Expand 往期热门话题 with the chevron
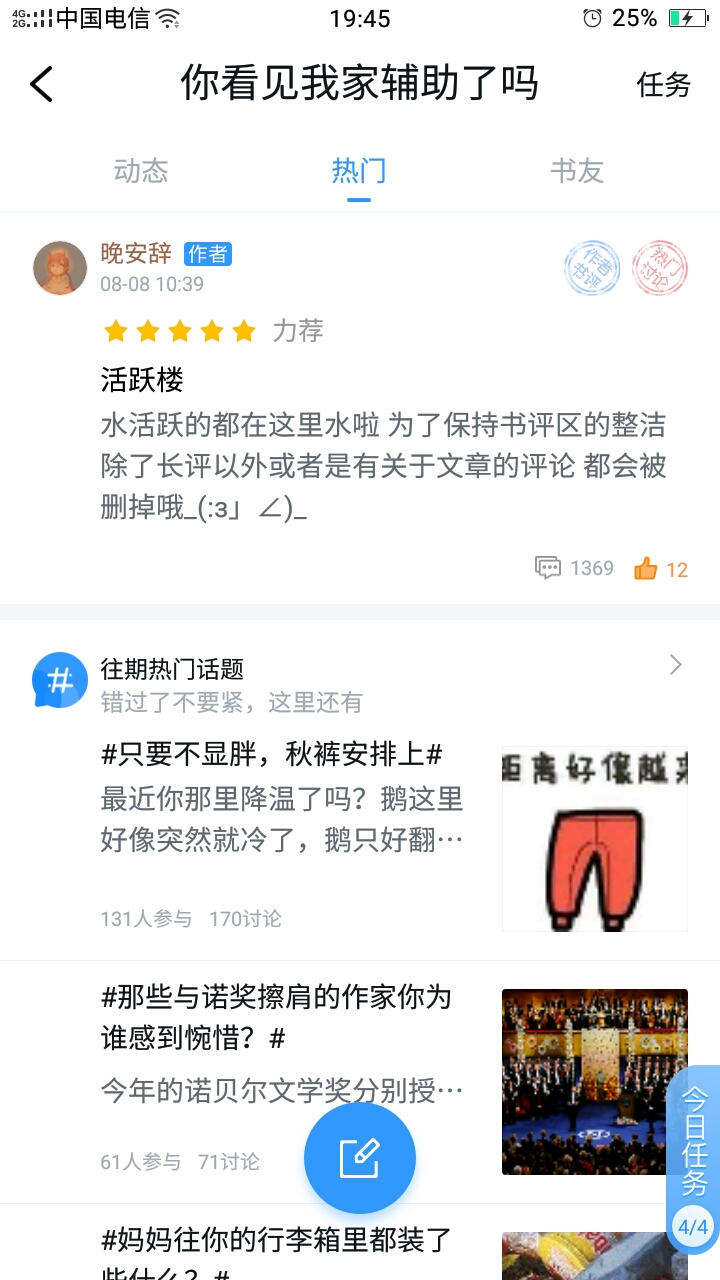 tap(676, 665)
